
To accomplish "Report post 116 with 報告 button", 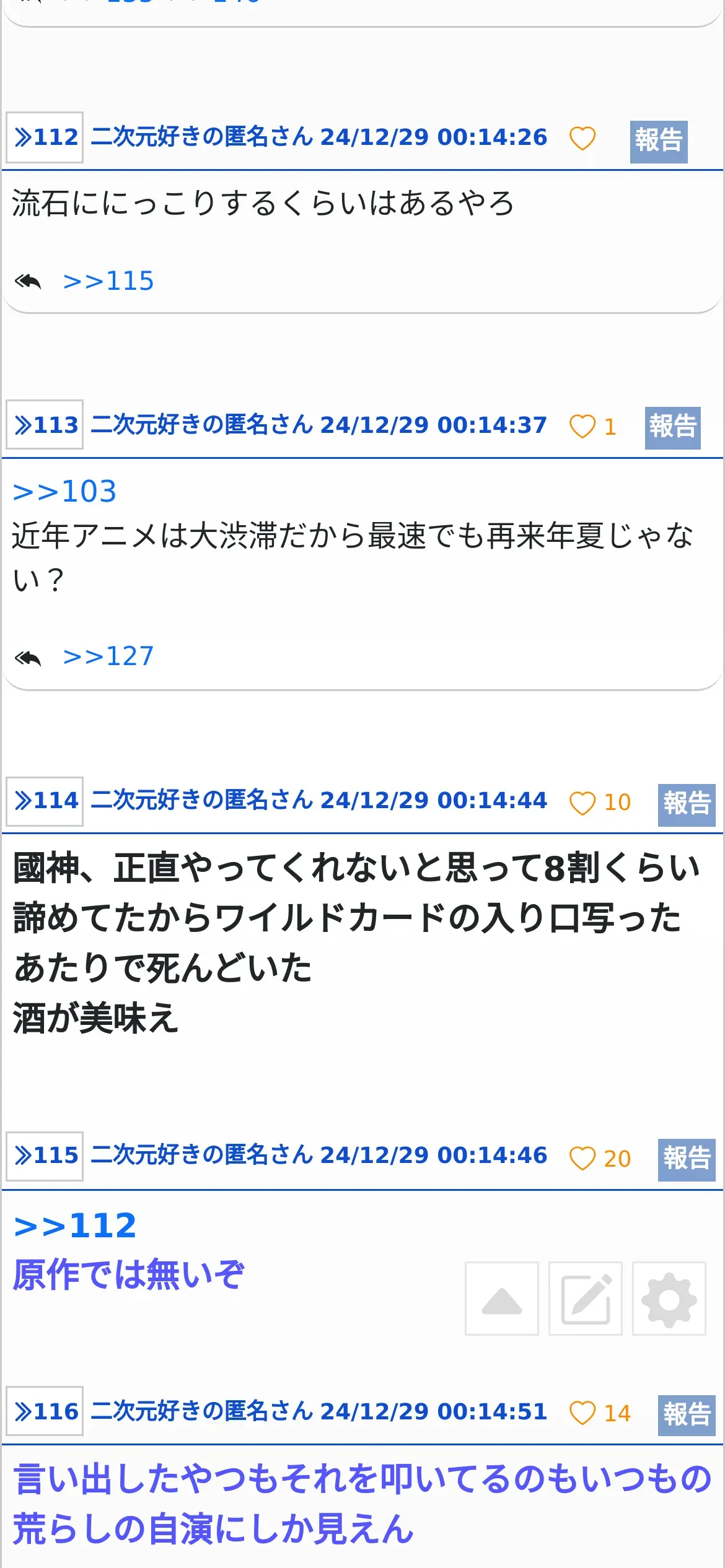I will [687, 1415].
